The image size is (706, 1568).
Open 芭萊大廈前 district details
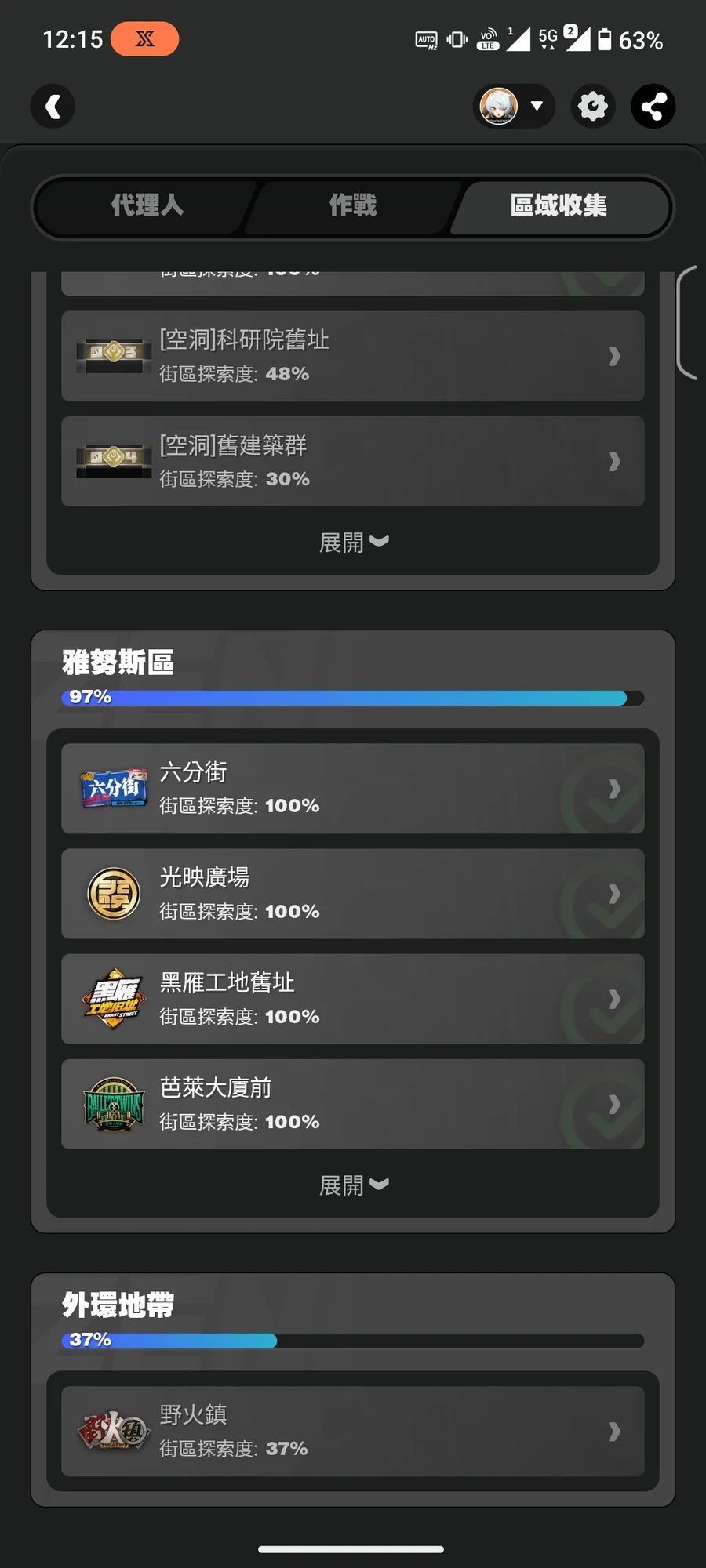click(353, 1104)
